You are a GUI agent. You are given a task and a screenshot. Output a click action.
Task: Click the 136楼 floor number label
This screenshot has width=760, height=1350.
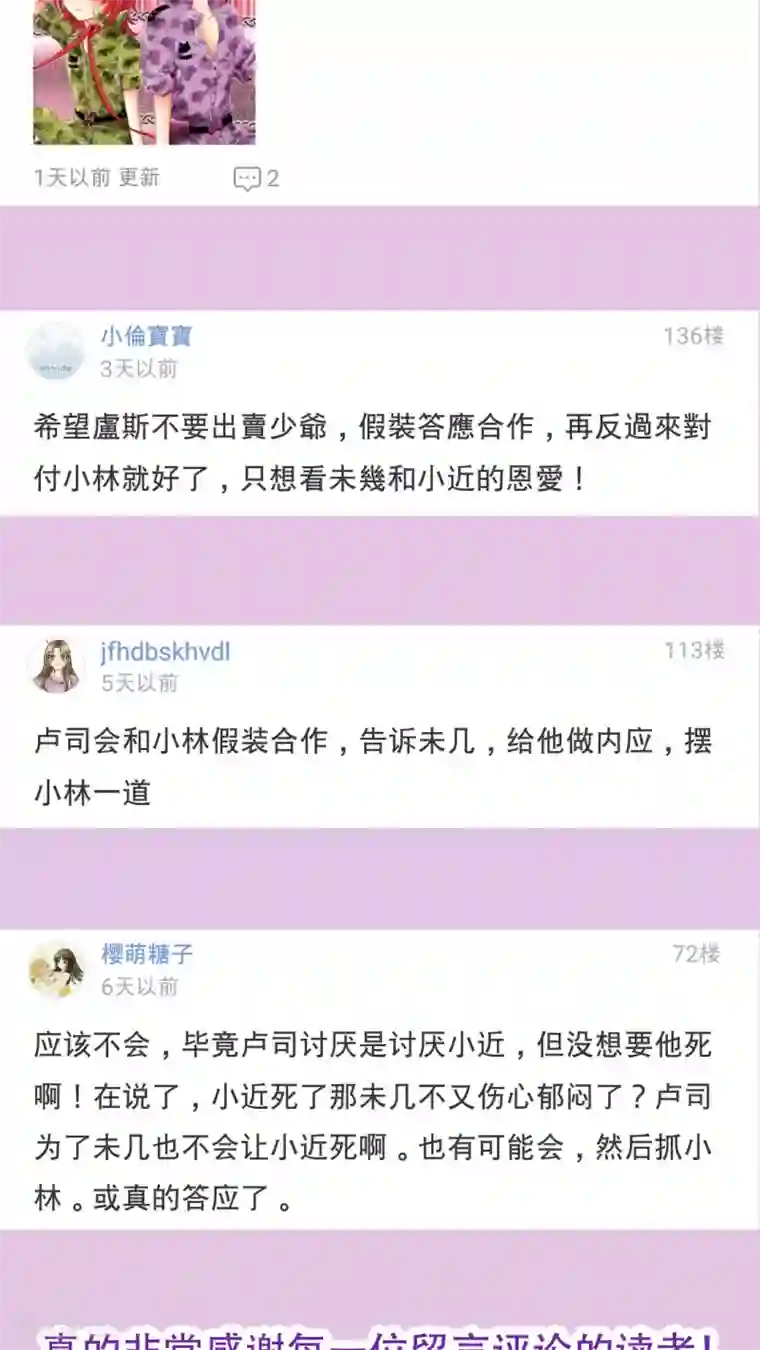tap(694, 336)
